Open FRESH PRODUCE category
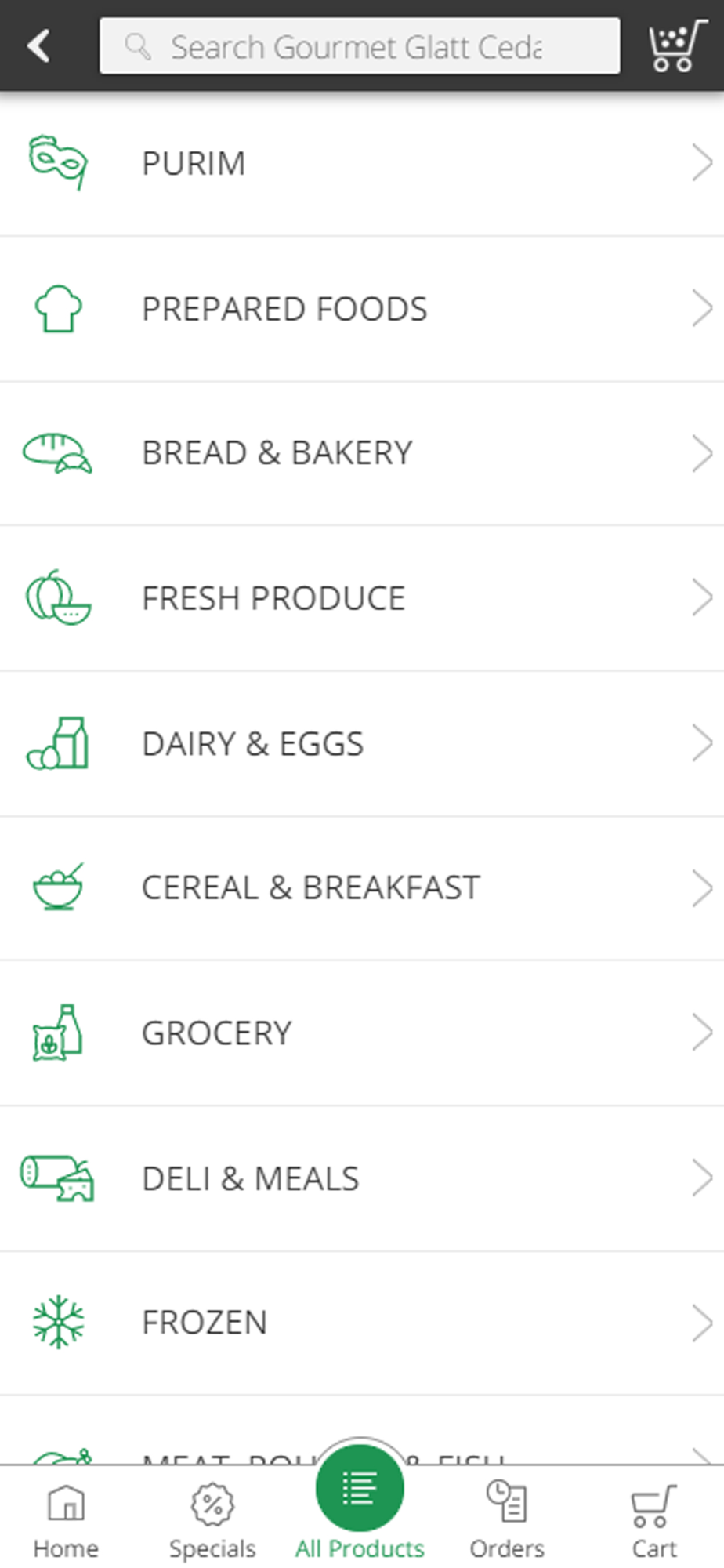The width and height of the screenshot is (724, 1568). coord(362,599)
